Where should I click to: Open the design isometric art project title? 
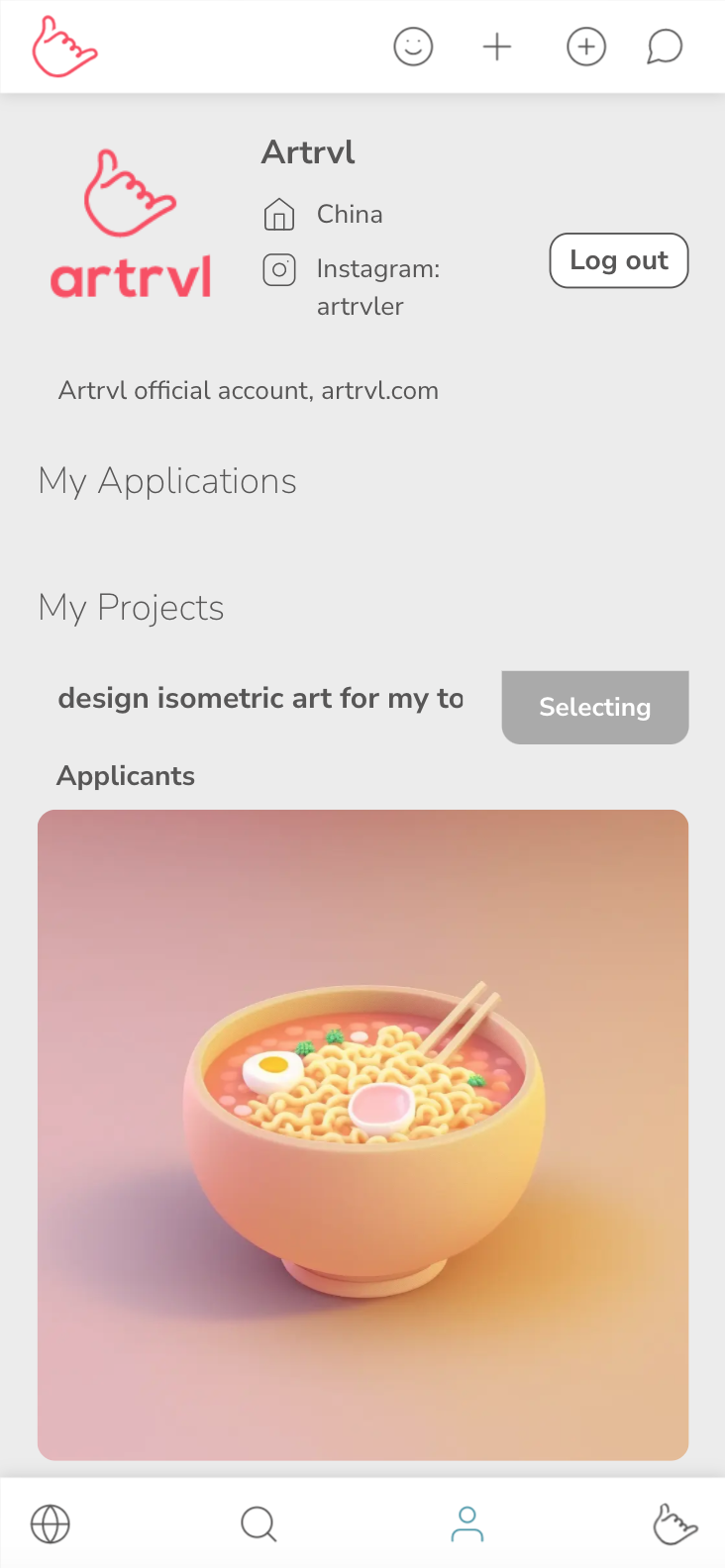pos(260,698)
